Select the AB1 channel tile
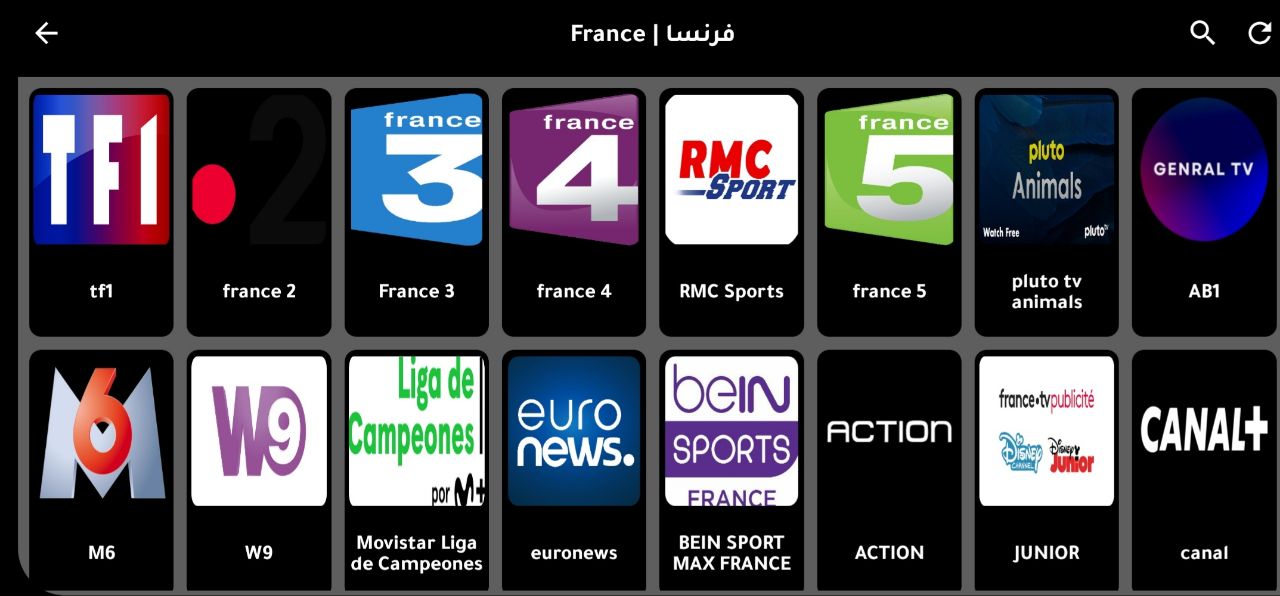This screenshot has height=596, width=1280. (x=1204, y=212)
